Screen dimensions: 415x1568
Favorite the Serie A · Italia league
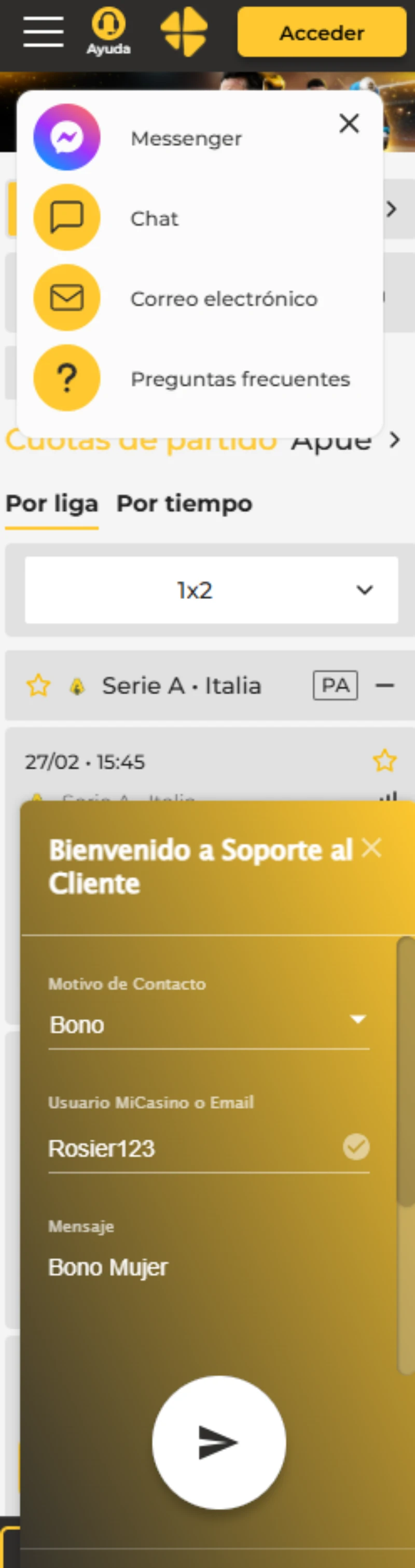[x=38, y=686]
